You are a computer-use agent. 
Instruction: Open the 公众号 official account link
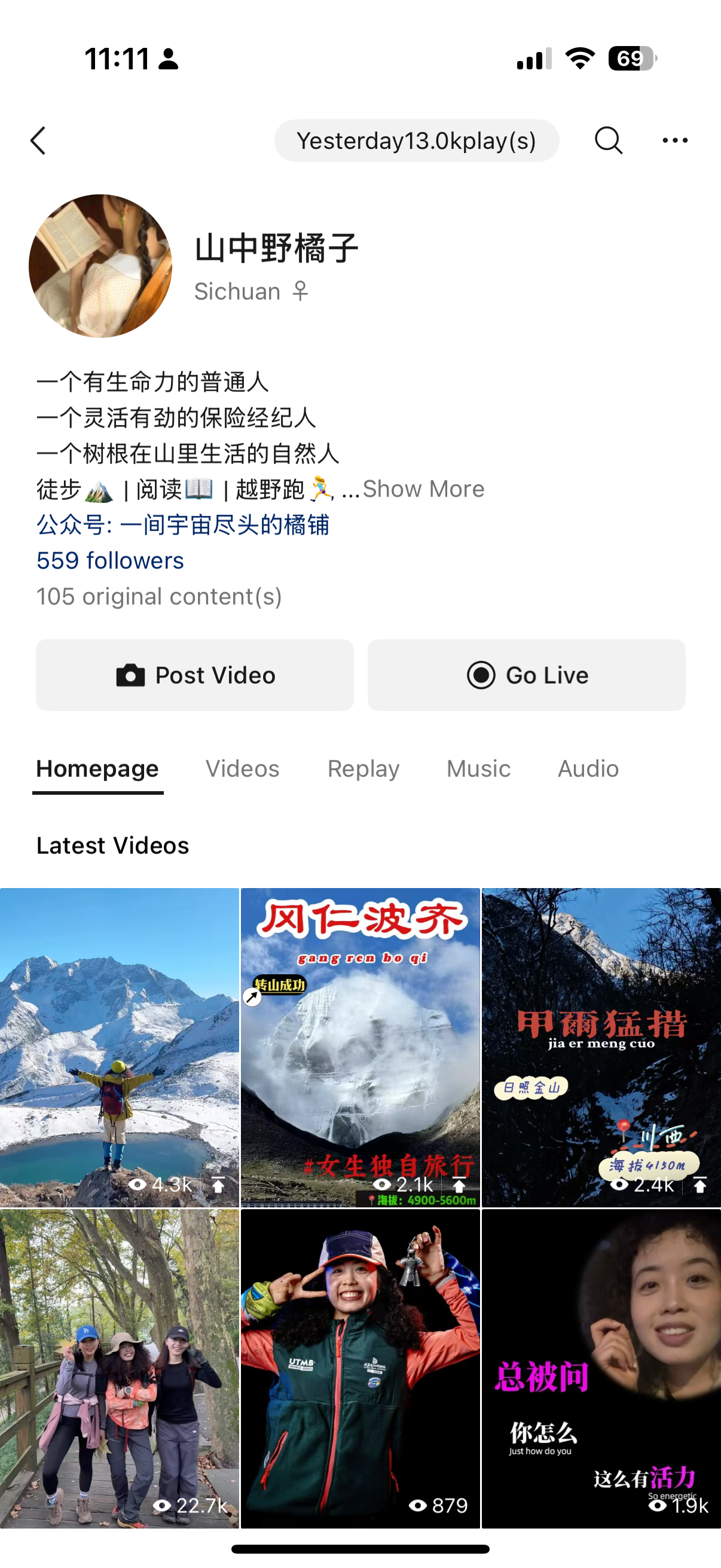click(x=182, y=524)
